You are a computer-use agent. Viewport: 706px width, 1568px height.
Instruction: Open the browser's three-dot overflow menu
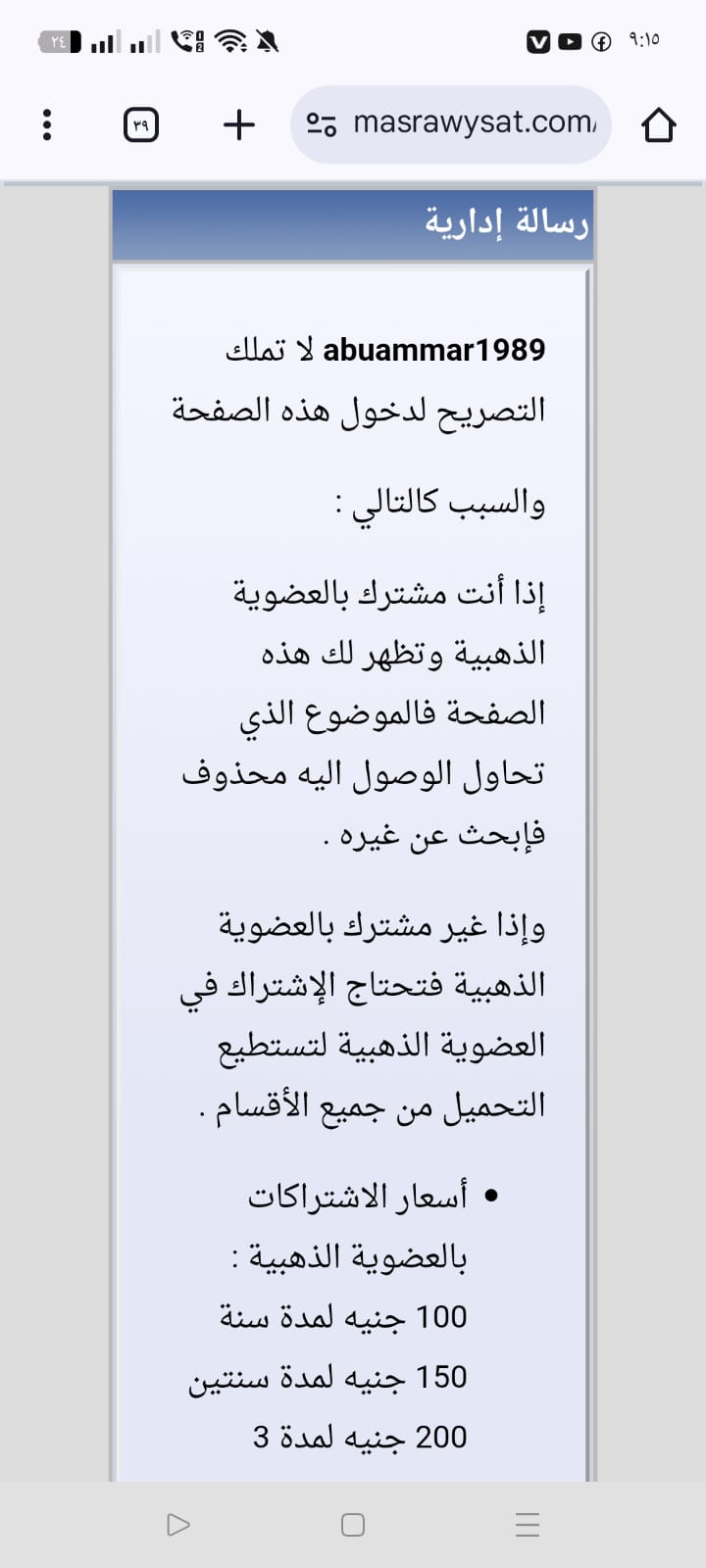point(46,124)
